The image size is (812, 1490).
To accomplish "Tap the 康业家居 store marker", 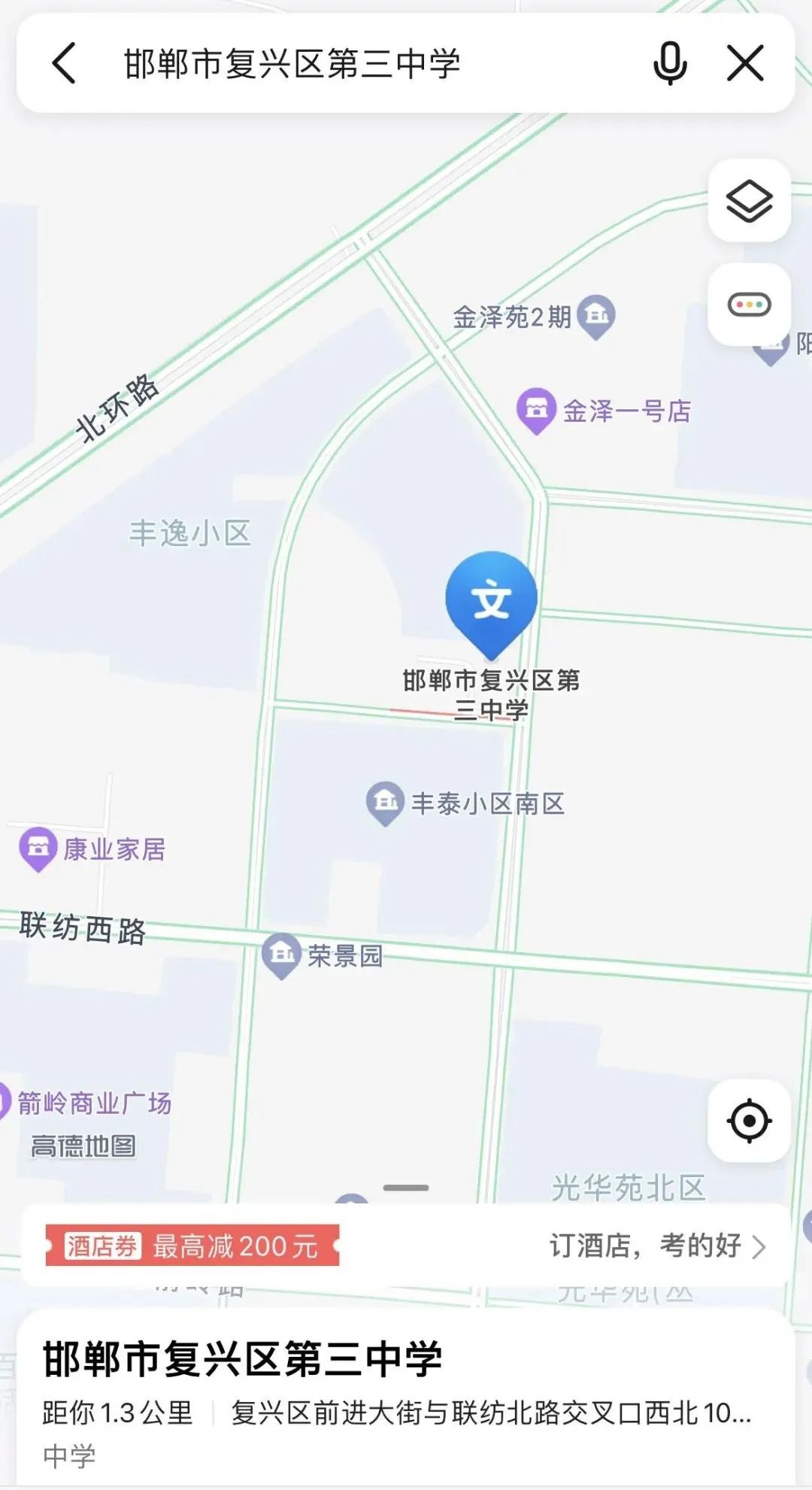I will 38,848.
